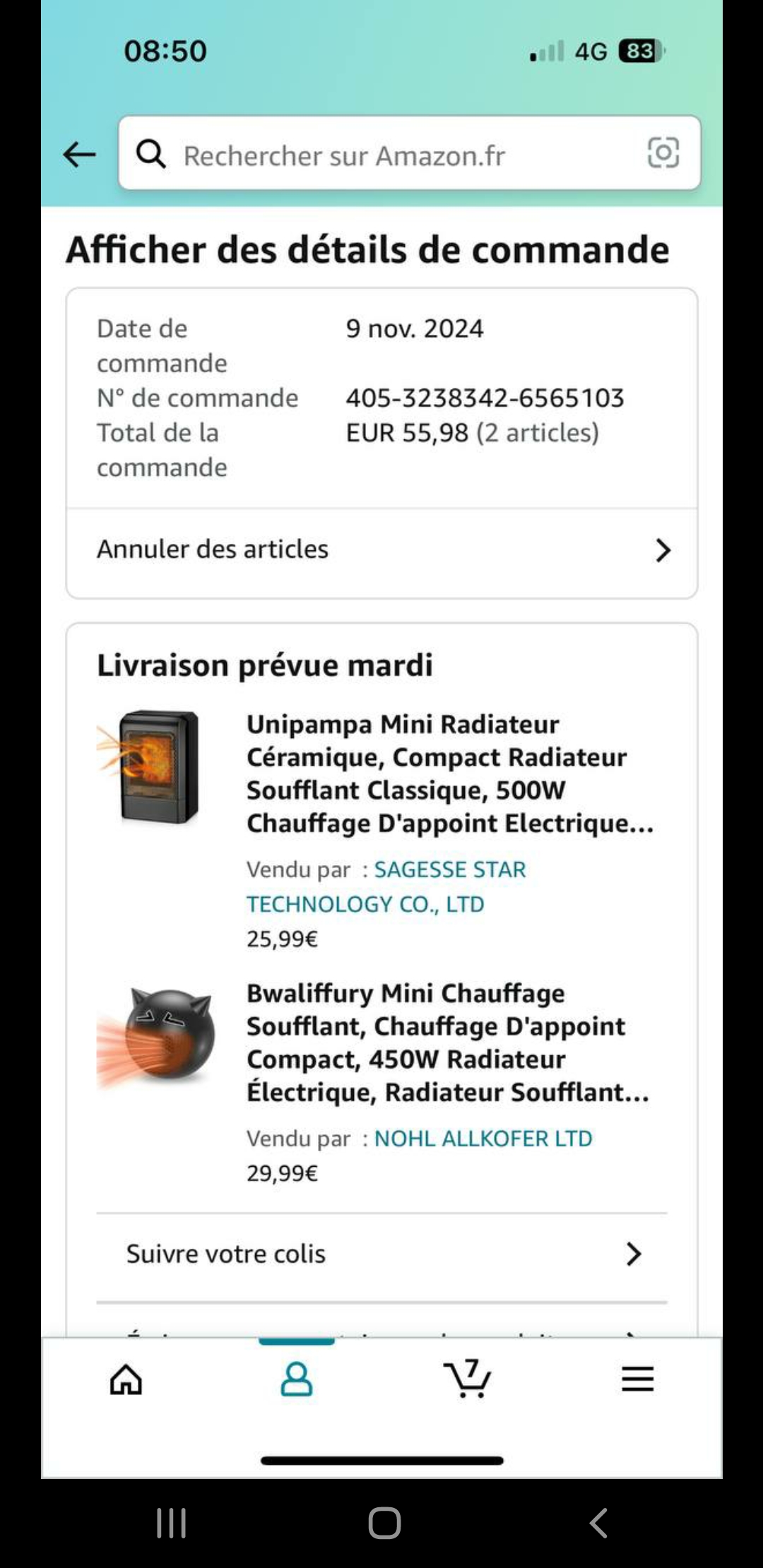Open Annuler des articles
This screenshot has height=1568, width=763.
[x=381, y=550]
